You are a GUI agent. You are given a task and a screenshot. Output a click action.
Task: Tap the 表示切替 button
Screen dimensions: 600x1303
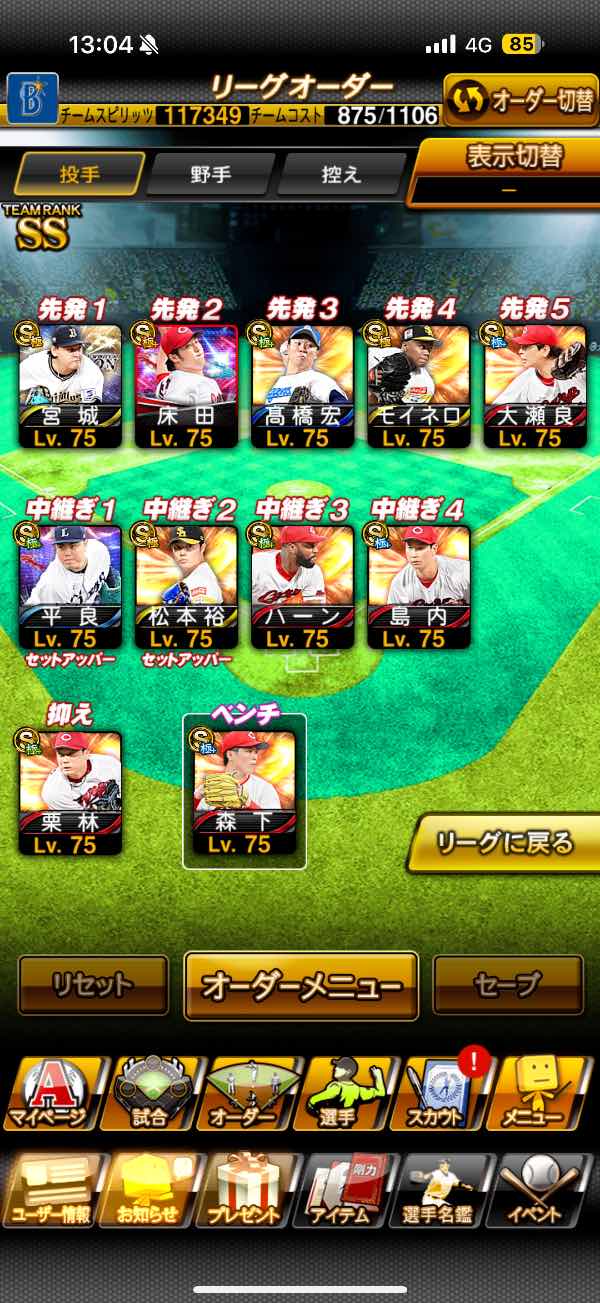pos(513,170)
